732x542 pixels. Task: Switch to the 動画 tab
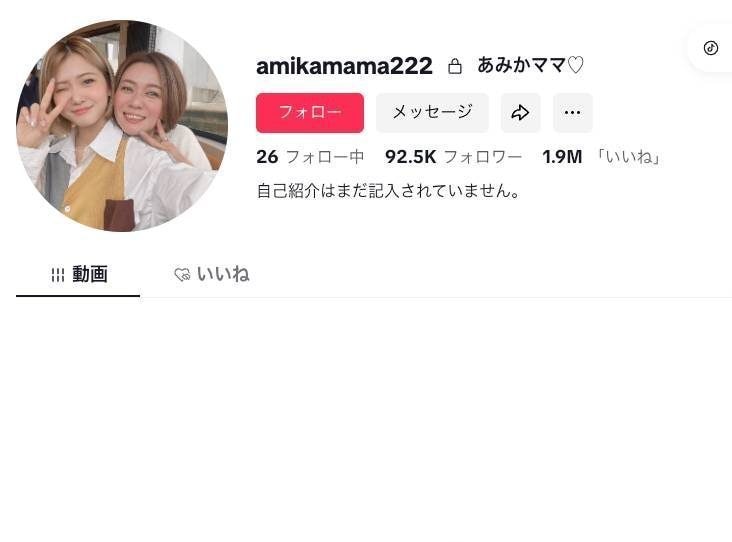click(x=79, y=275)
